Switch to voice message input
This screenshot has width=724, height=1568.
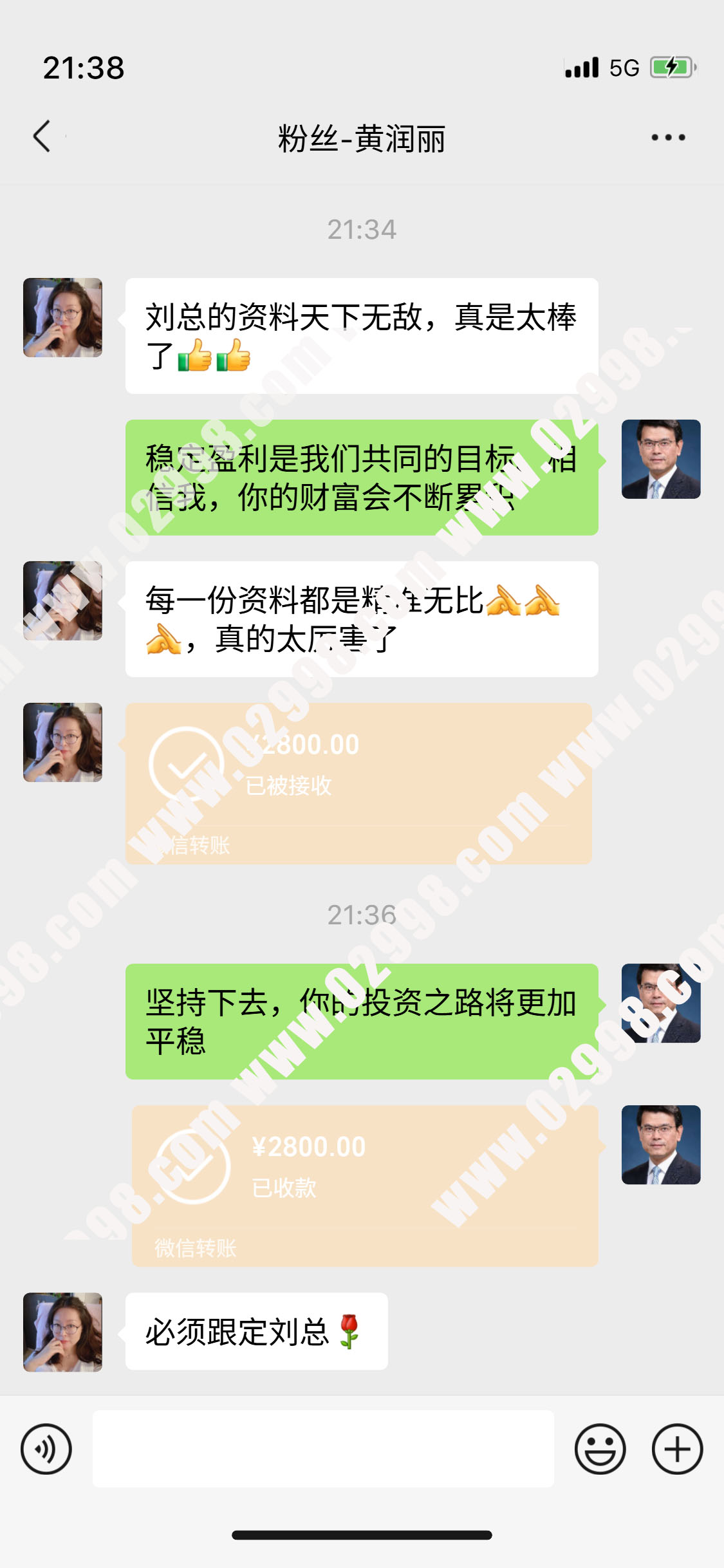coord(46,1450)
